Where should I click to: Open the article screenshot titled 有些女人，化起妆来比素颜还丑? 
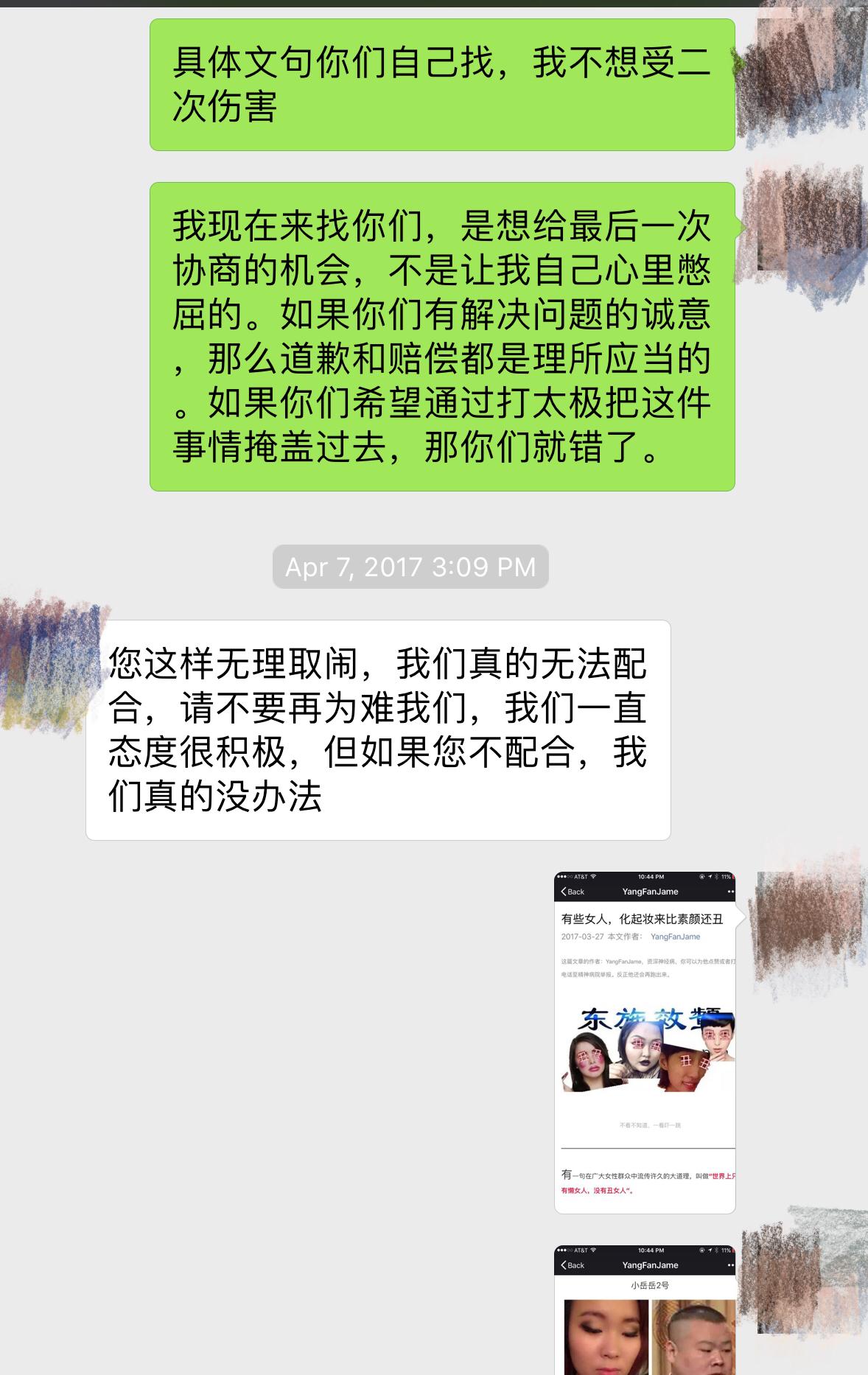(645, 1042)
